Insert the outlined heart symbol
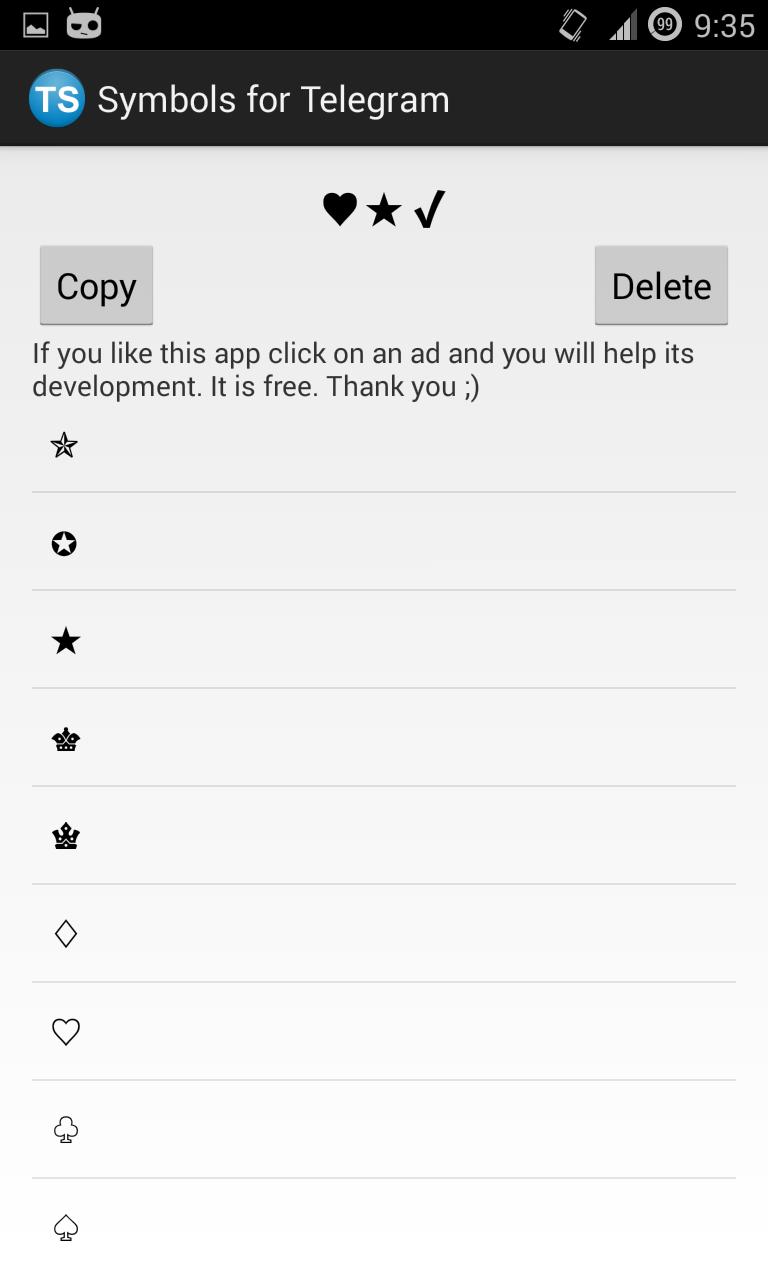This screenshot has width=768, height=1280. click(x=65, y=1032)
